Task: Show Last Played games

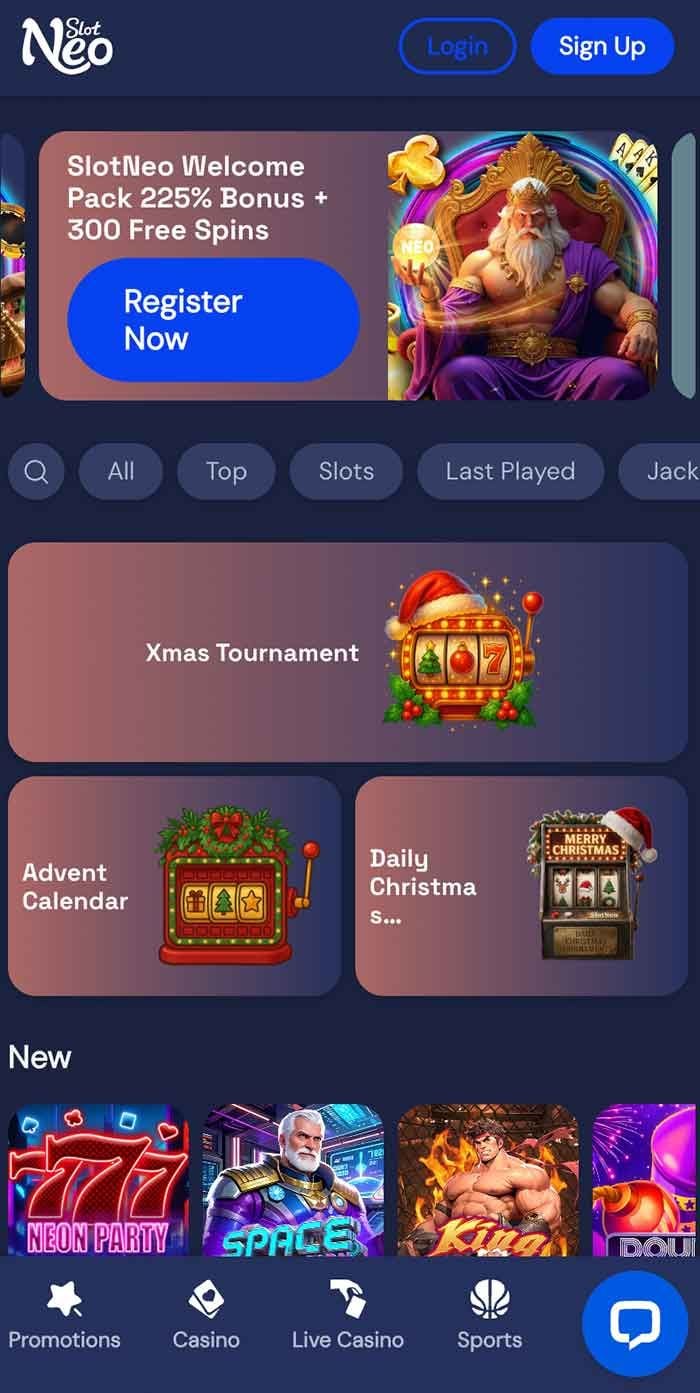Action: [510, 471]
